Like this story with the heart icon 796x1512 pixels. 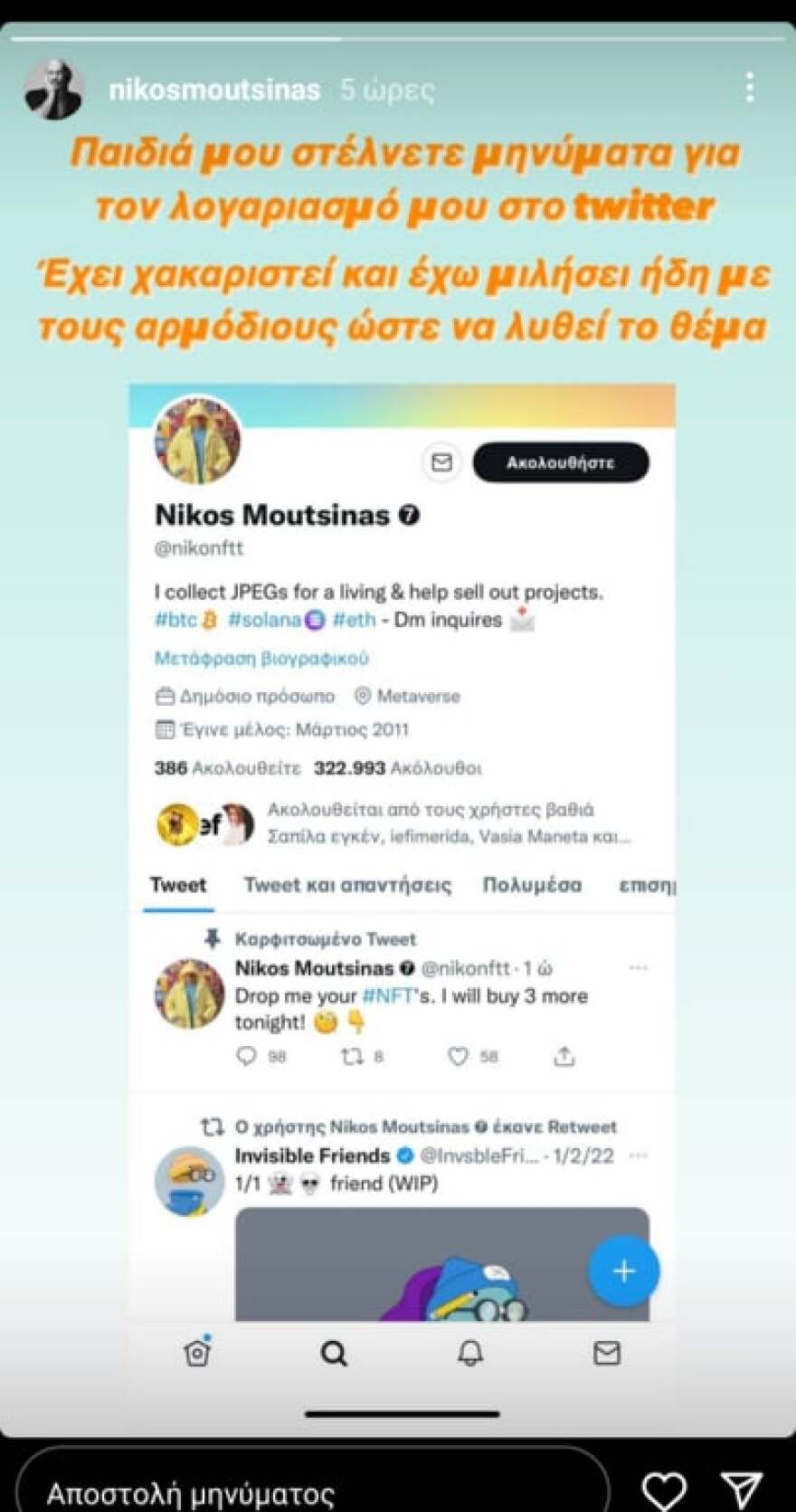click(663, 1488)
